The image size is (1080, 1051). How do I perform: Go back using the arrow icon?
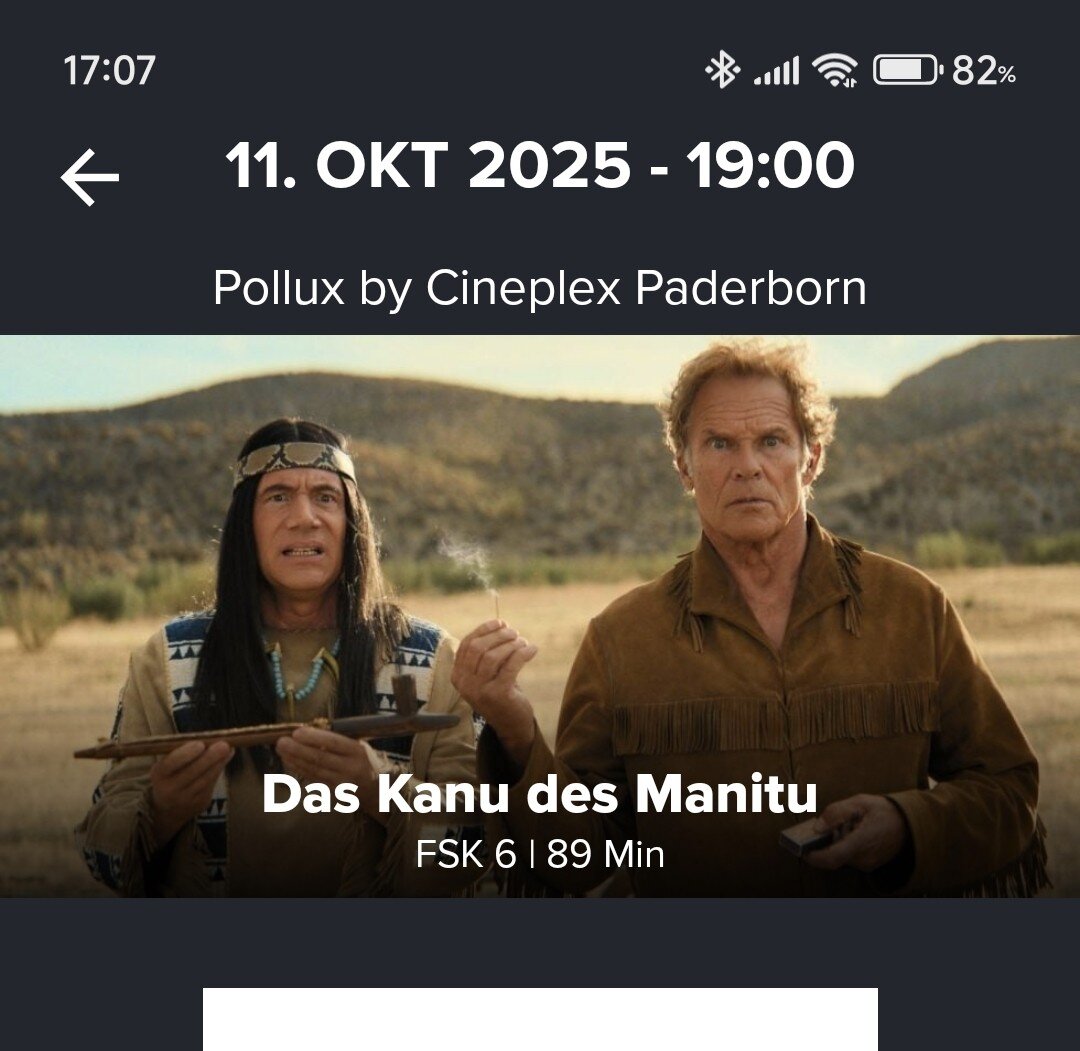(x=90, y=177)
